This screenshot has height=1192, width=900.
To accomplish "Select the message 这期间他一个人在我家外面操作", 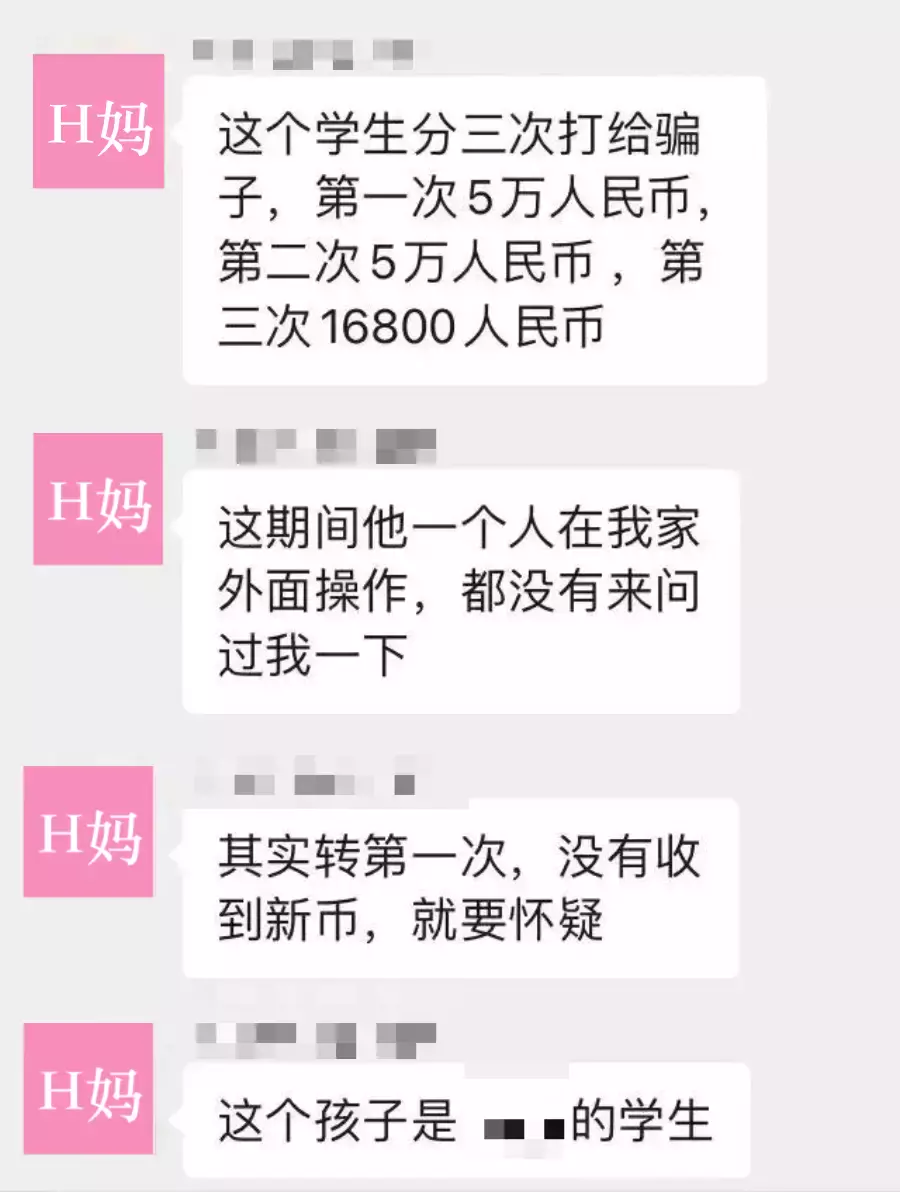I will point(460,590).
